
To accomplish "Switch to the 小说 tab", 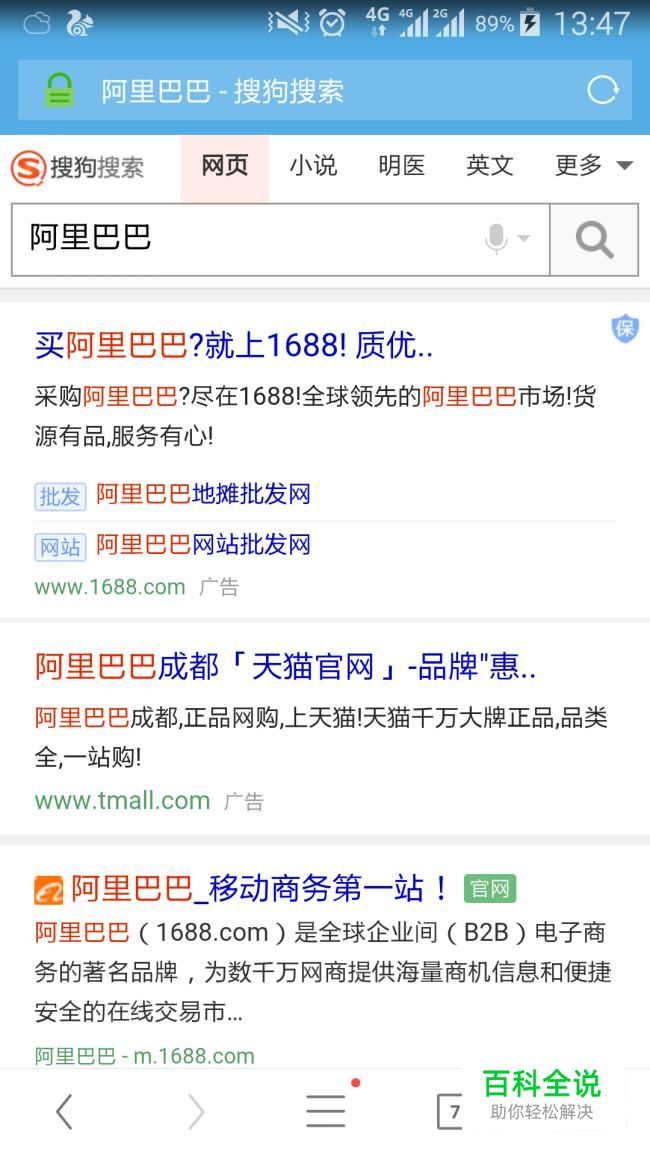I will [313, 166].
